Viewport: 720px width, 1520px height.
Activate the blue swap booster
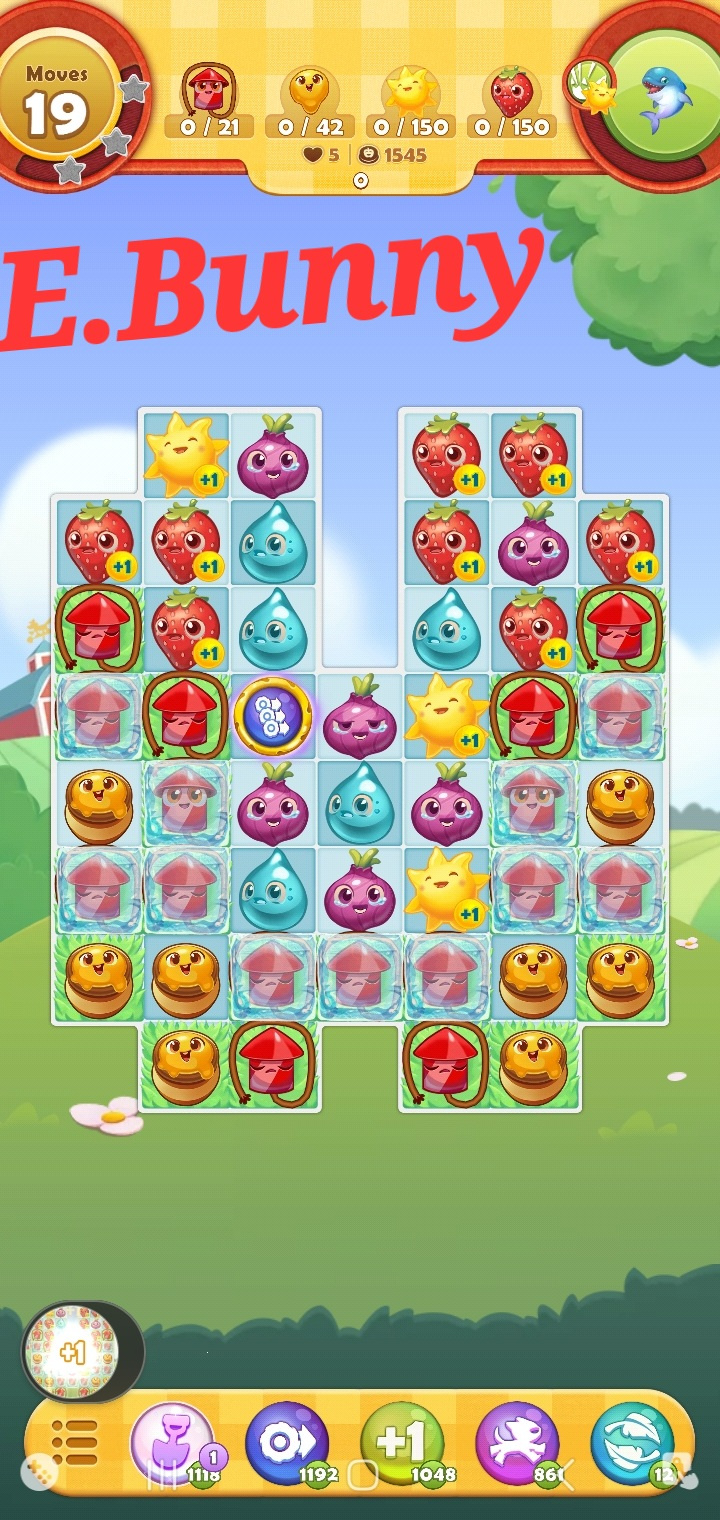pyautogui.click(x=632, y=1441)
